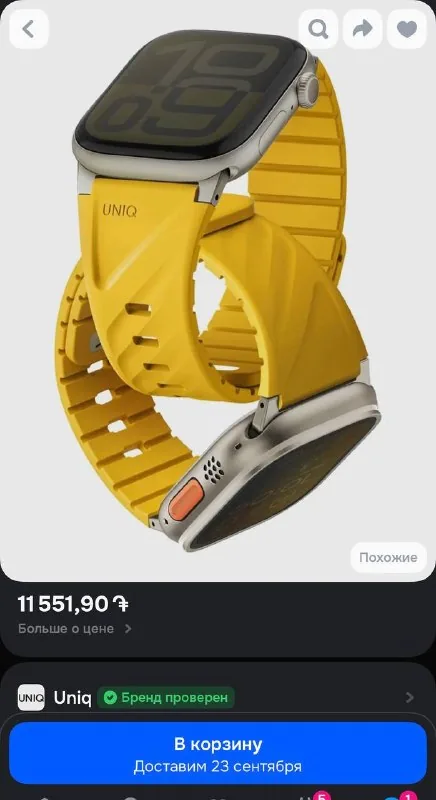Open Больше о цене details
This screenshot has width=436, height=800.
coord(74,629)
